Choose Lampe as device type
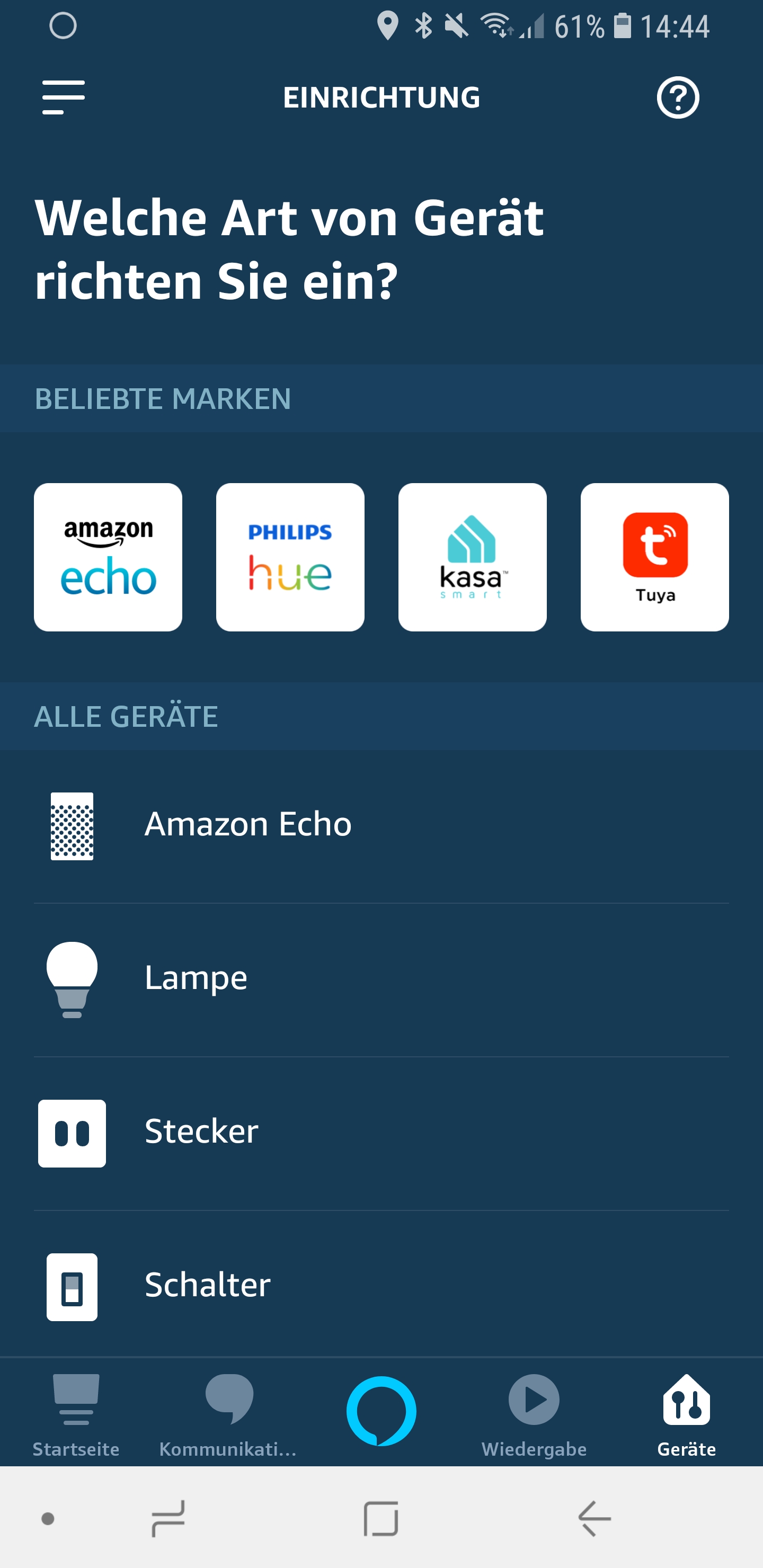The image size is (763, 1568). [x=381, y=979]
